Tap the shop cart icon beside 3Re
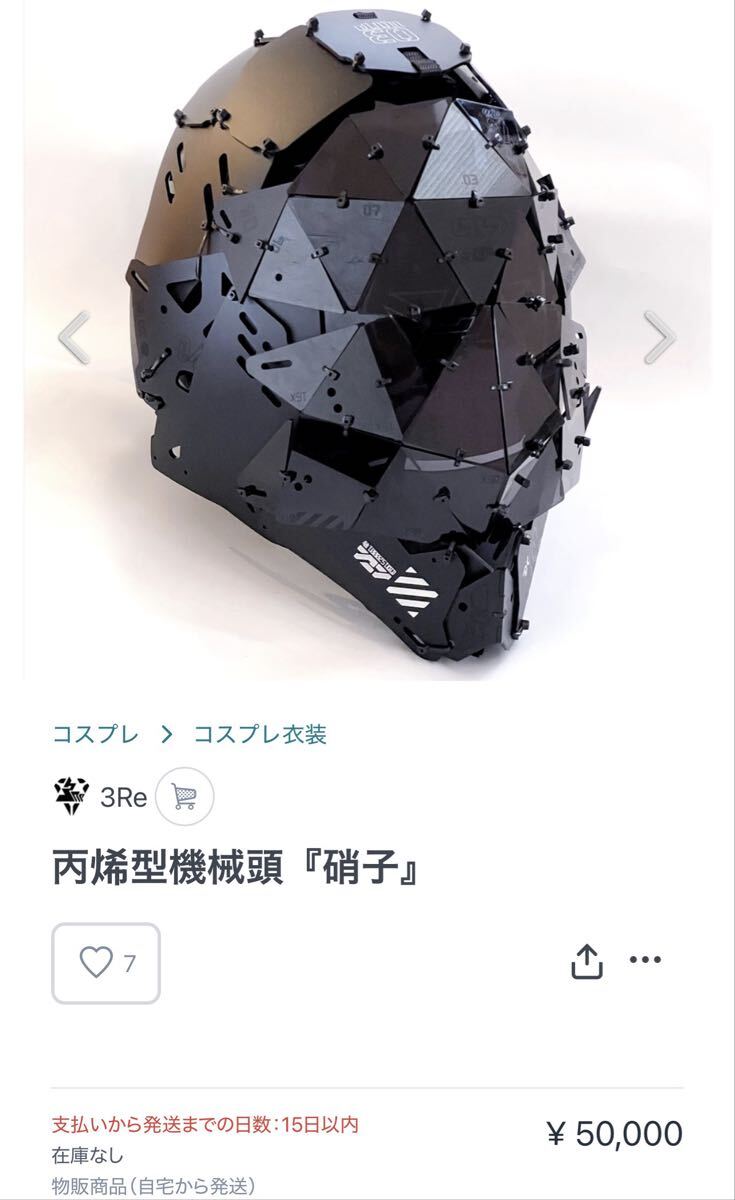735x1200 pixels. (x=185, y=797)
